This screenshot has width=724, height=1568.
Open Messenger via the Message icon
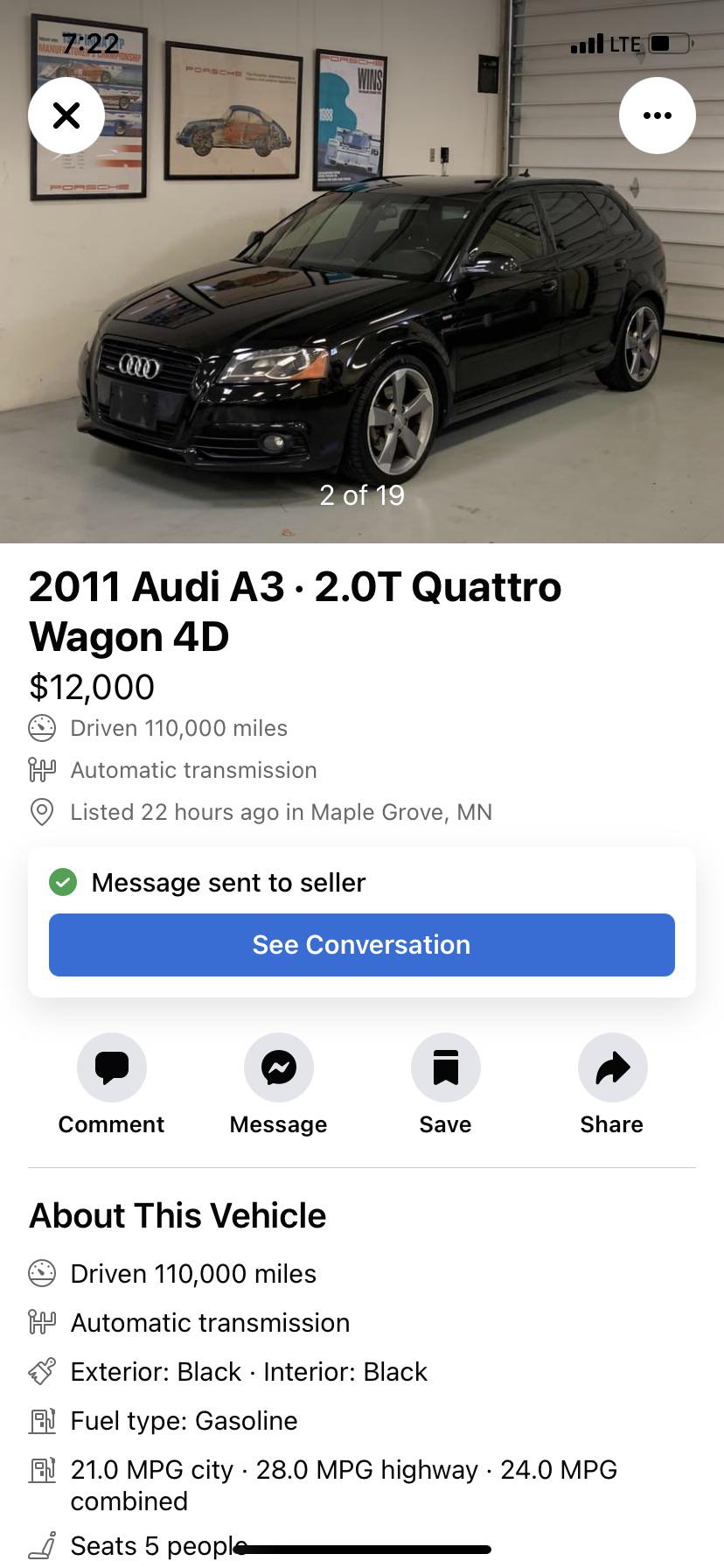(x=278, y=1067)
